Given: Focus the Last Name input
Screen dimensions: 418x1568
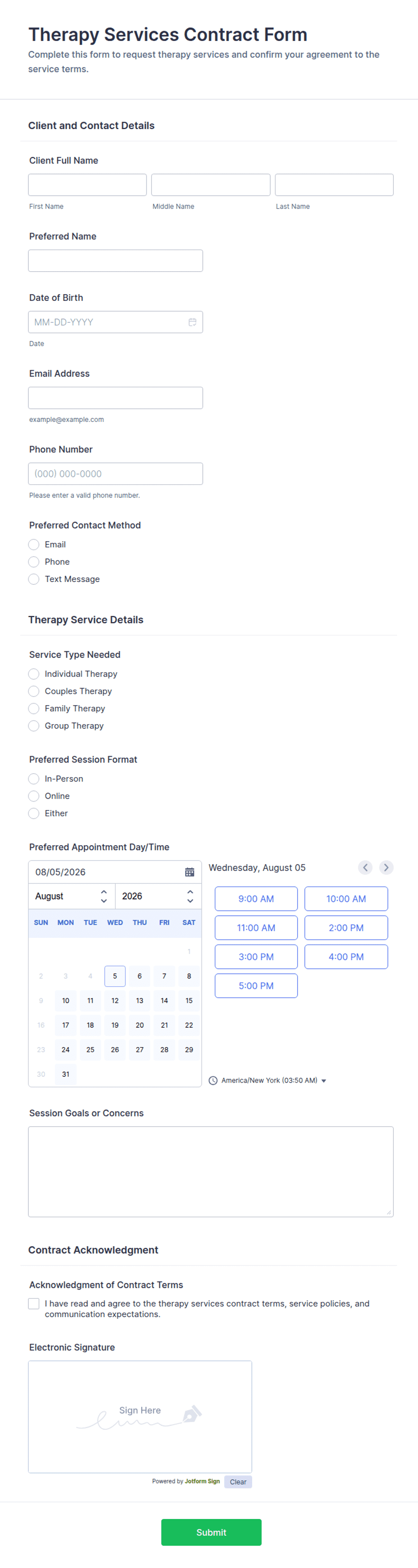Looking at the screenshot, I should click(334, 184).
